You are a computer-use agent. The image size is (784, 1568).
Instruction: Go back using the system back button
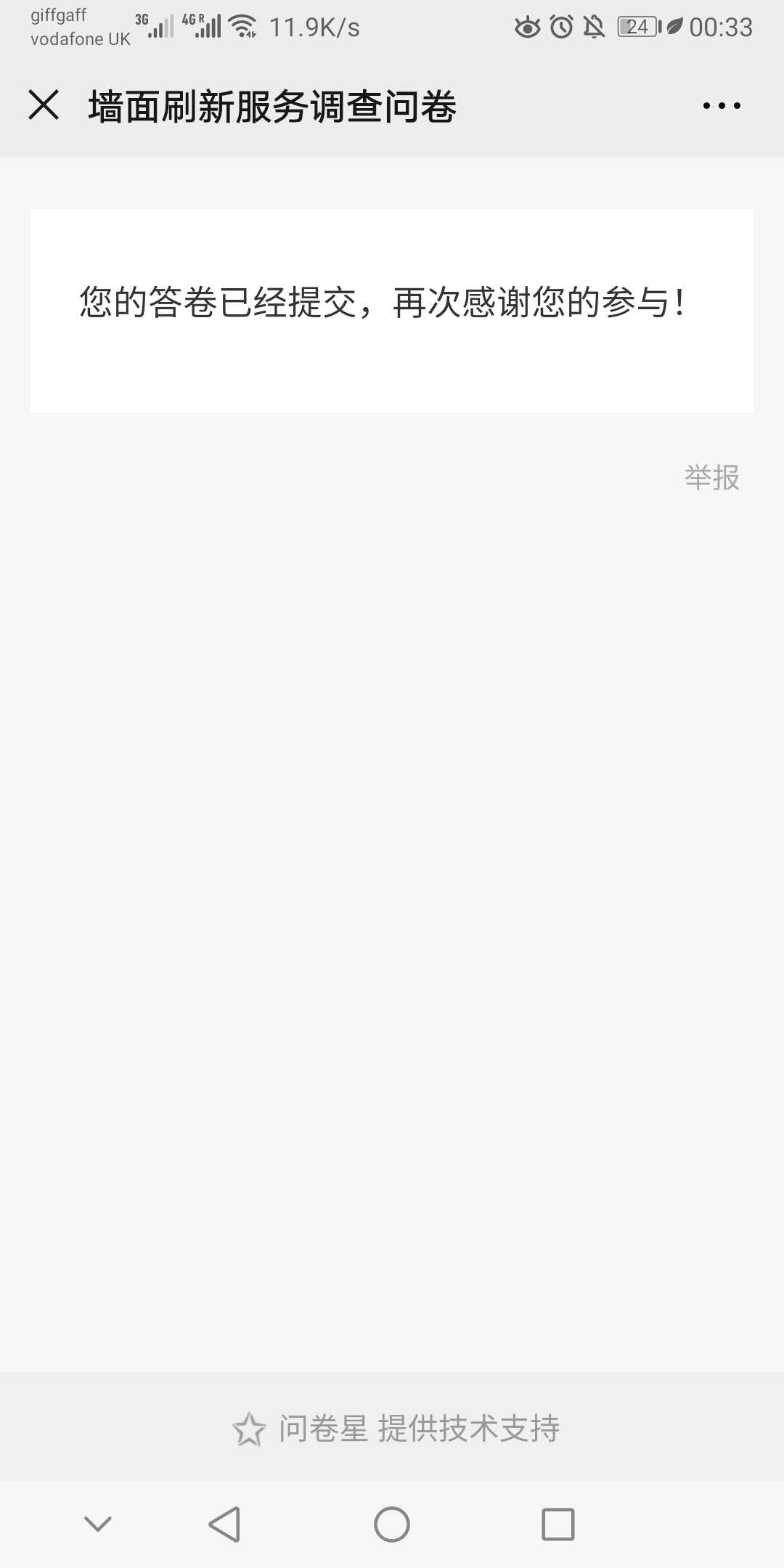[224, 1524]
